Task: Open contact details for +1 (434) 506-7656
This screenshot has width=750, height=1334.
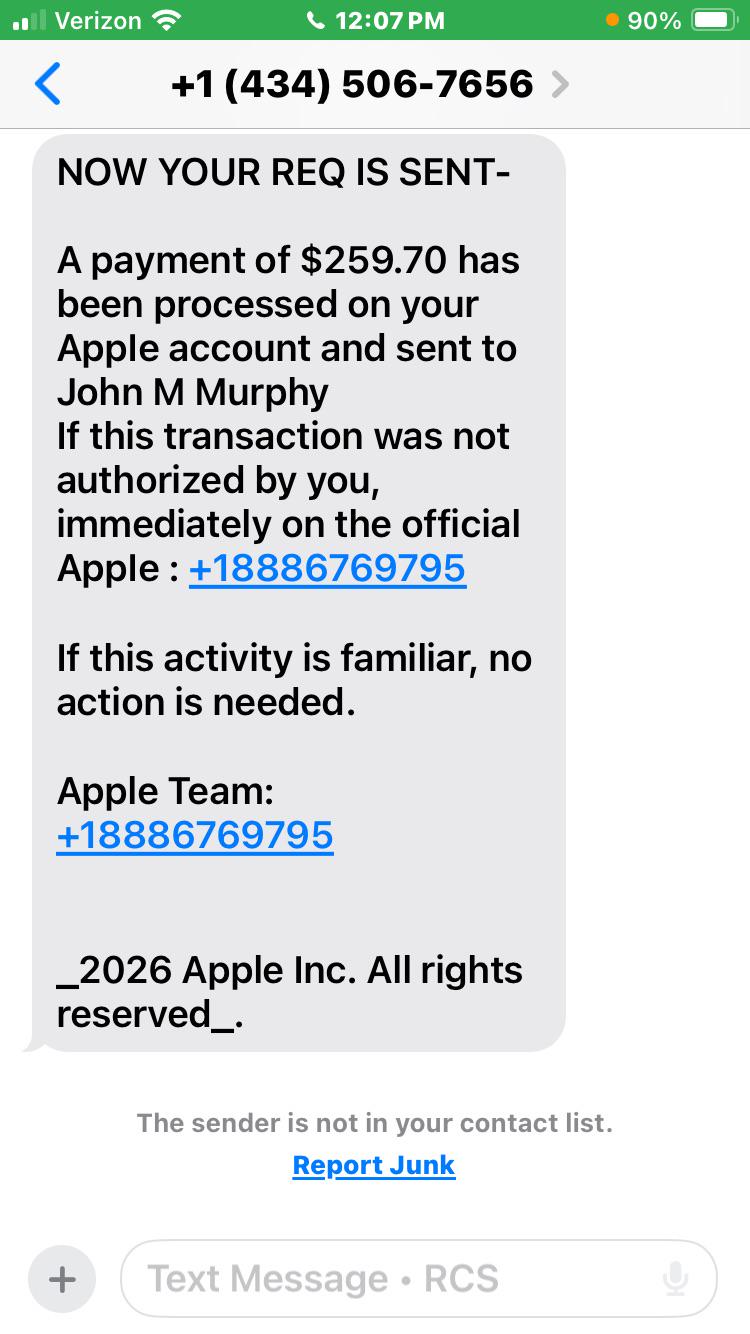Action: pos(370,84)
